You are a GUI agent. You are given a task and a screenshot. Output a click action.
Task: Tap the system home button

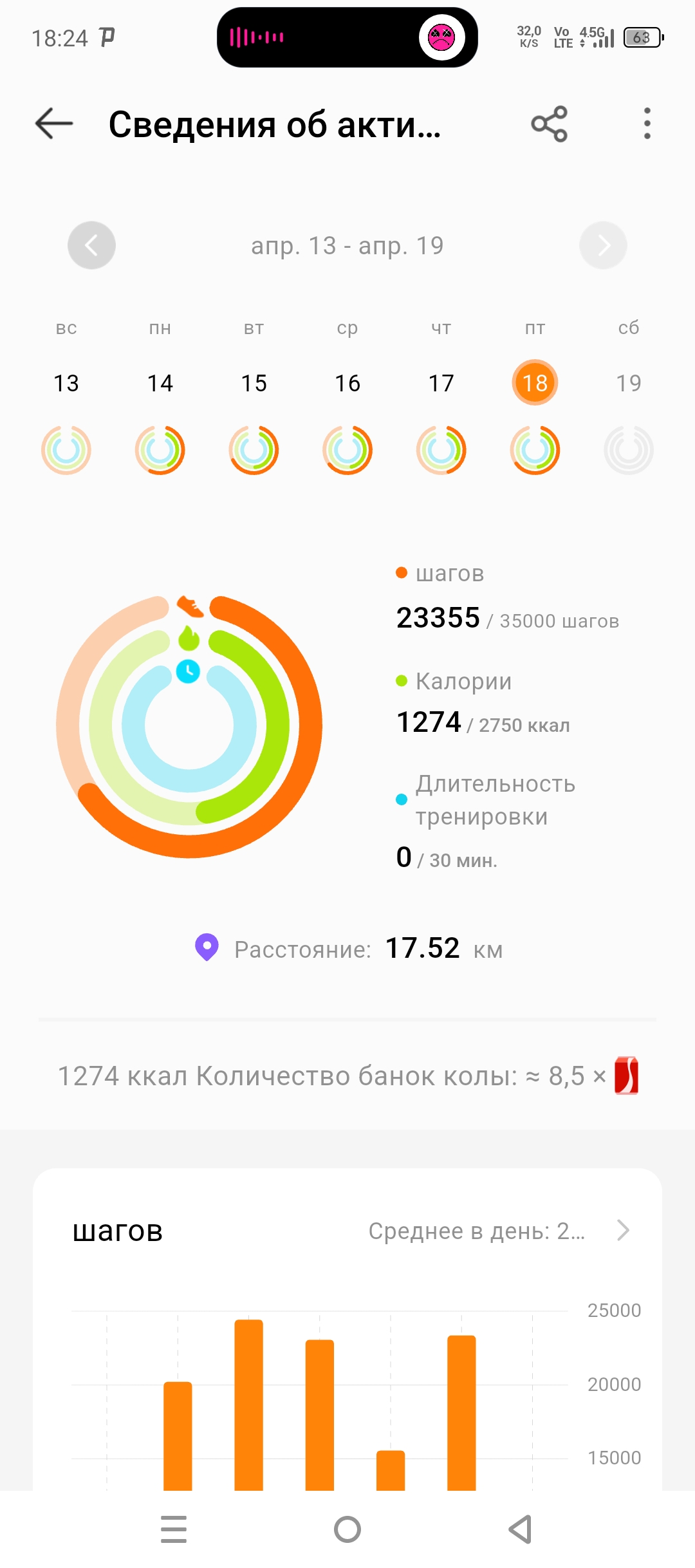click(x=347, y=1529)
